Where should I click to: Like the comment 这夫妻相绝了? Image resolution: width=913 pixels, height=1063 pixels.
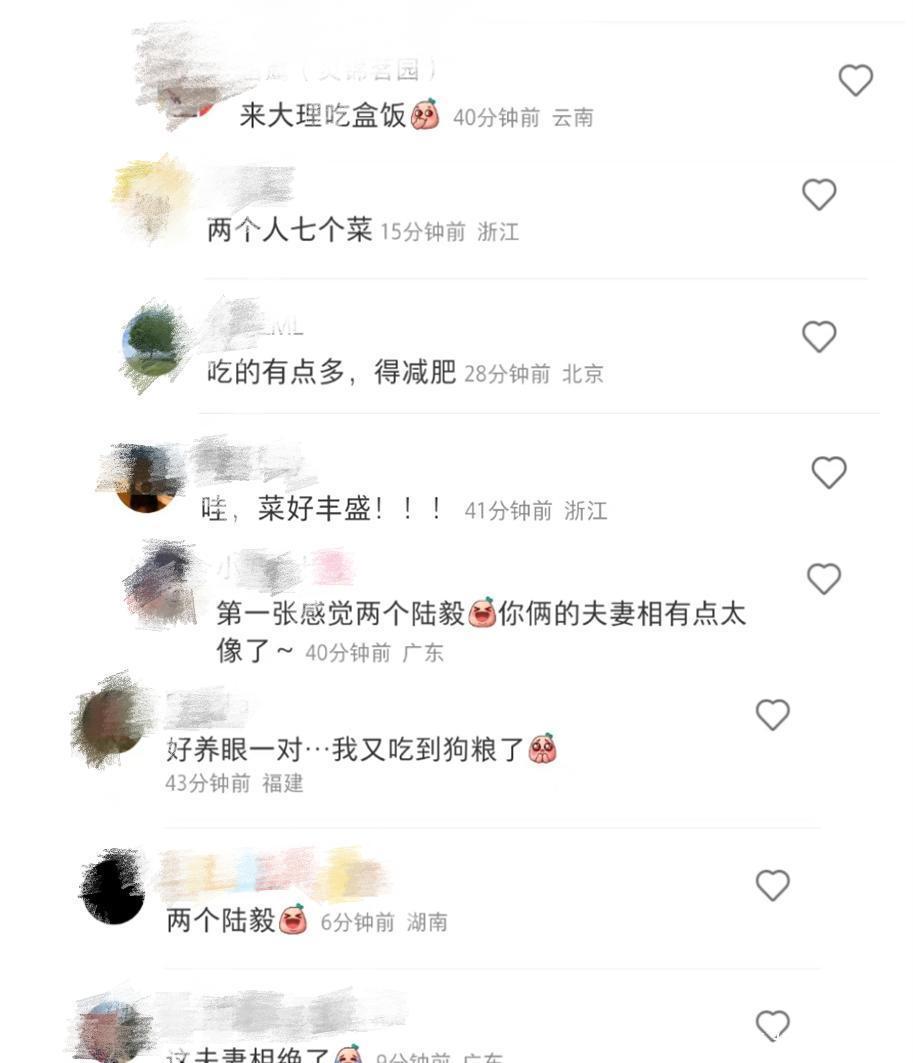point(772,1025)
